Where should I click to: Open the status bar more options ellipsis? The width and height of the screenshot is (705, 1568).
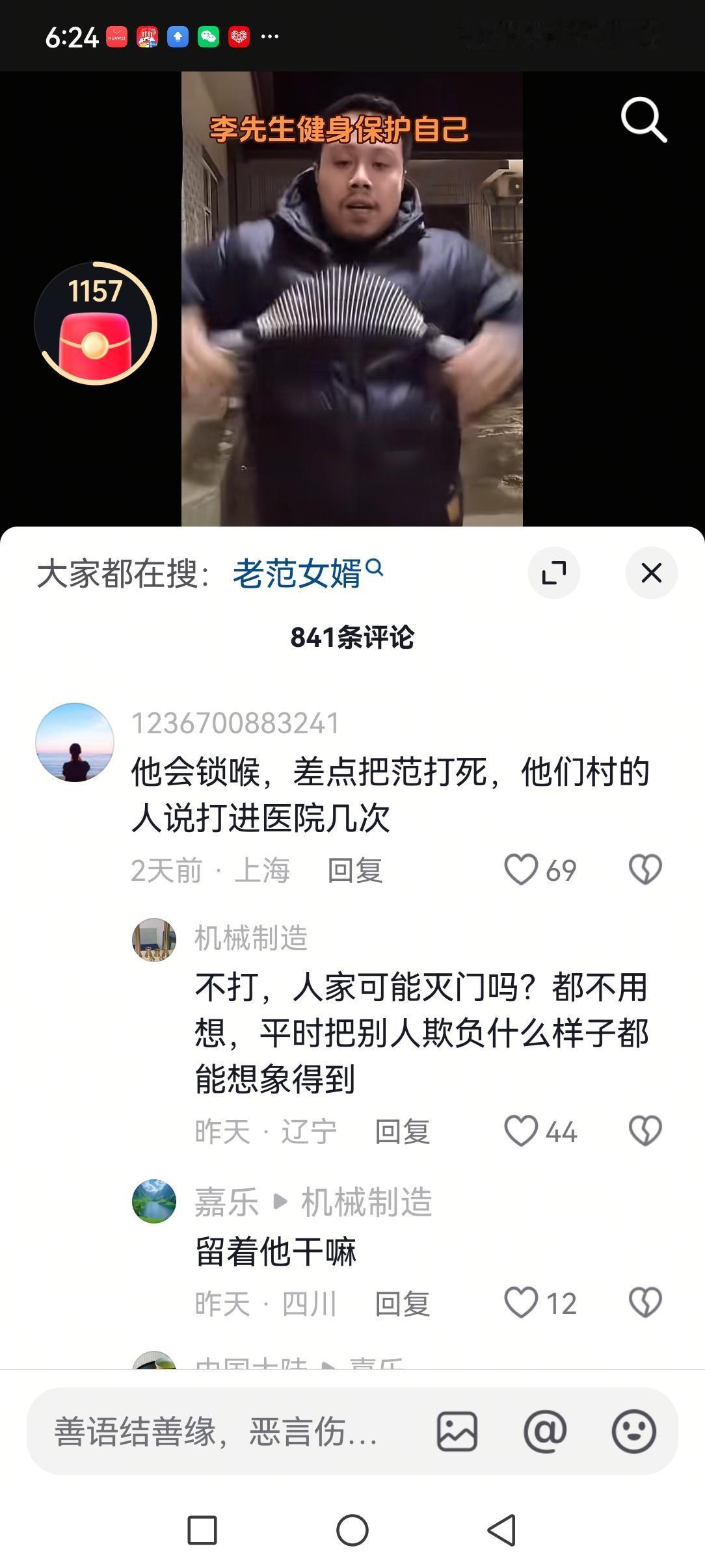point(271,37)
